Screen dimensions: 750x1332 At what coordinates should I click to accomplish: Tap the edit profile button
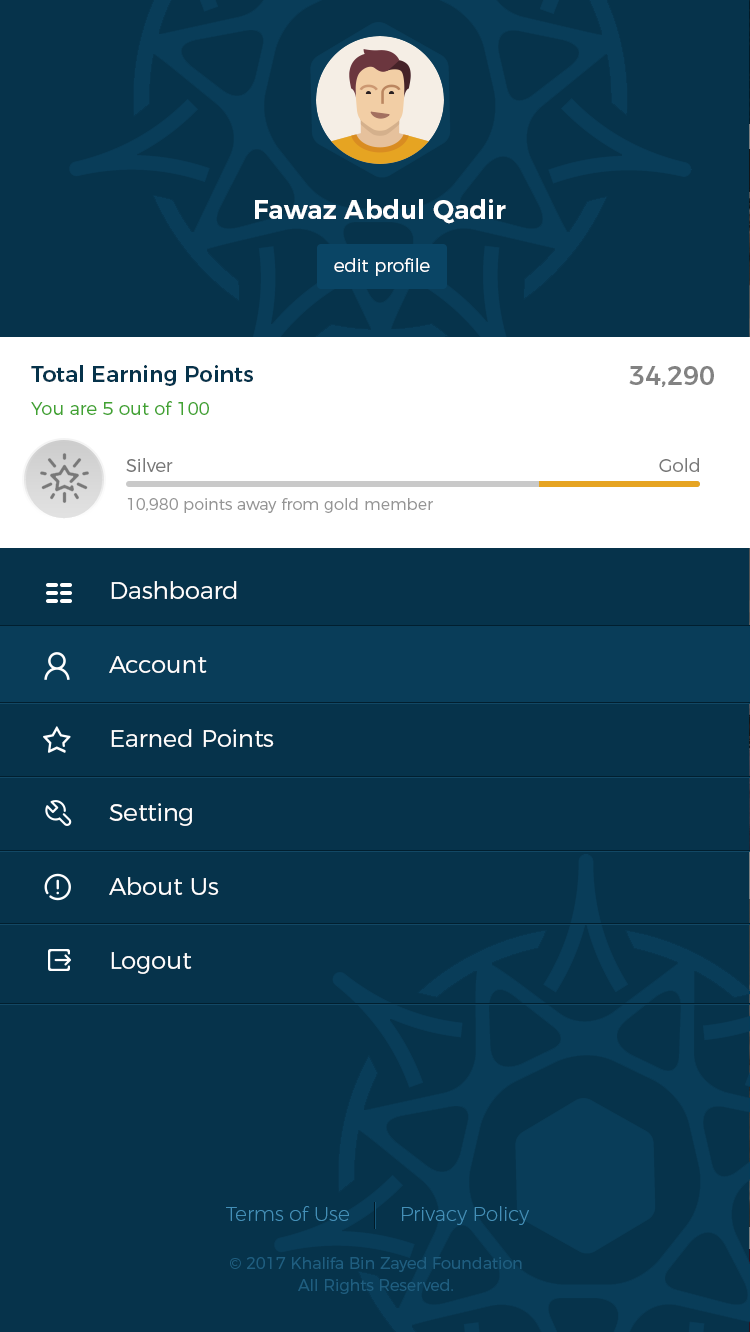[381, 266]
